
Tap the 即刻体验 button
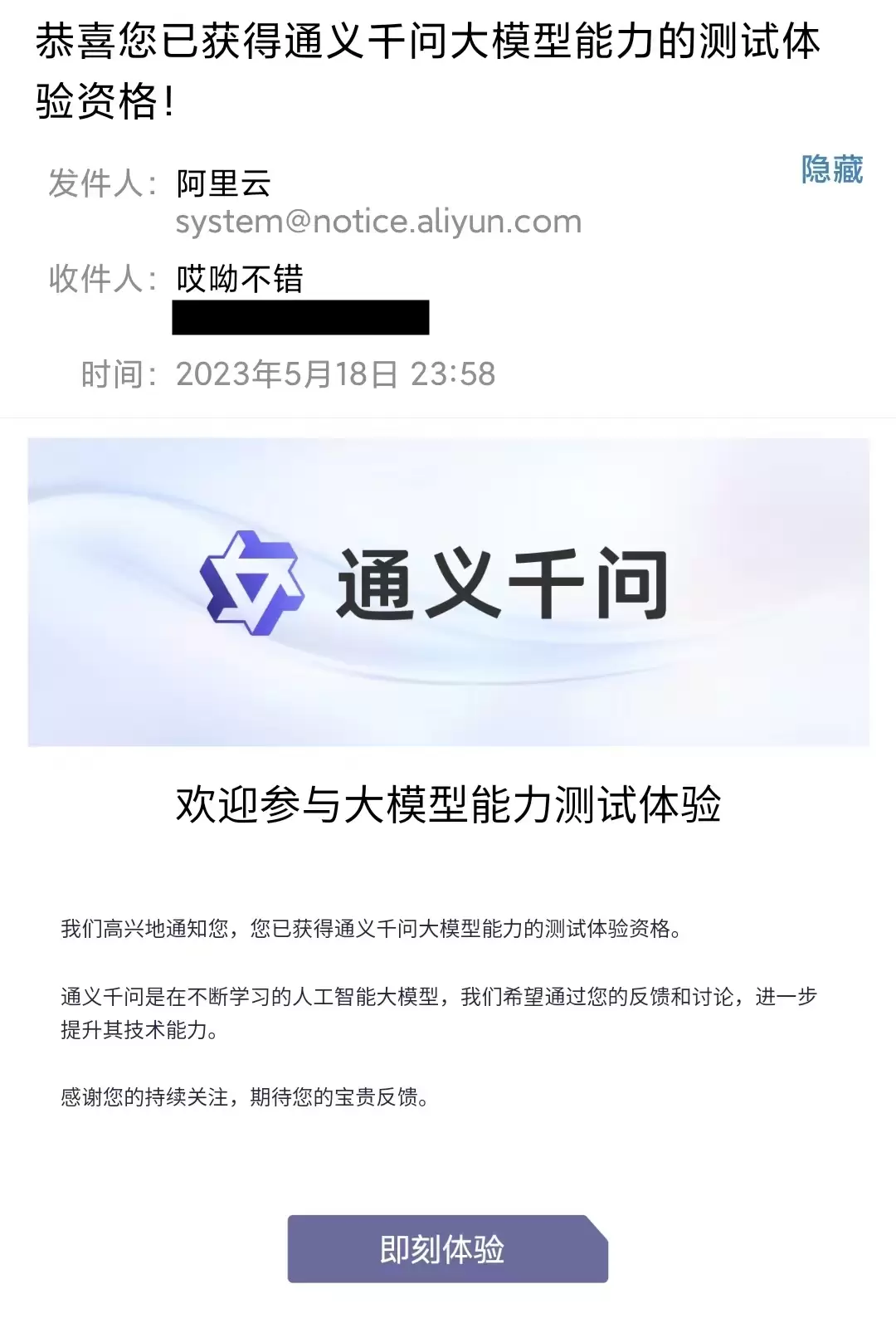click(447, 1249)
